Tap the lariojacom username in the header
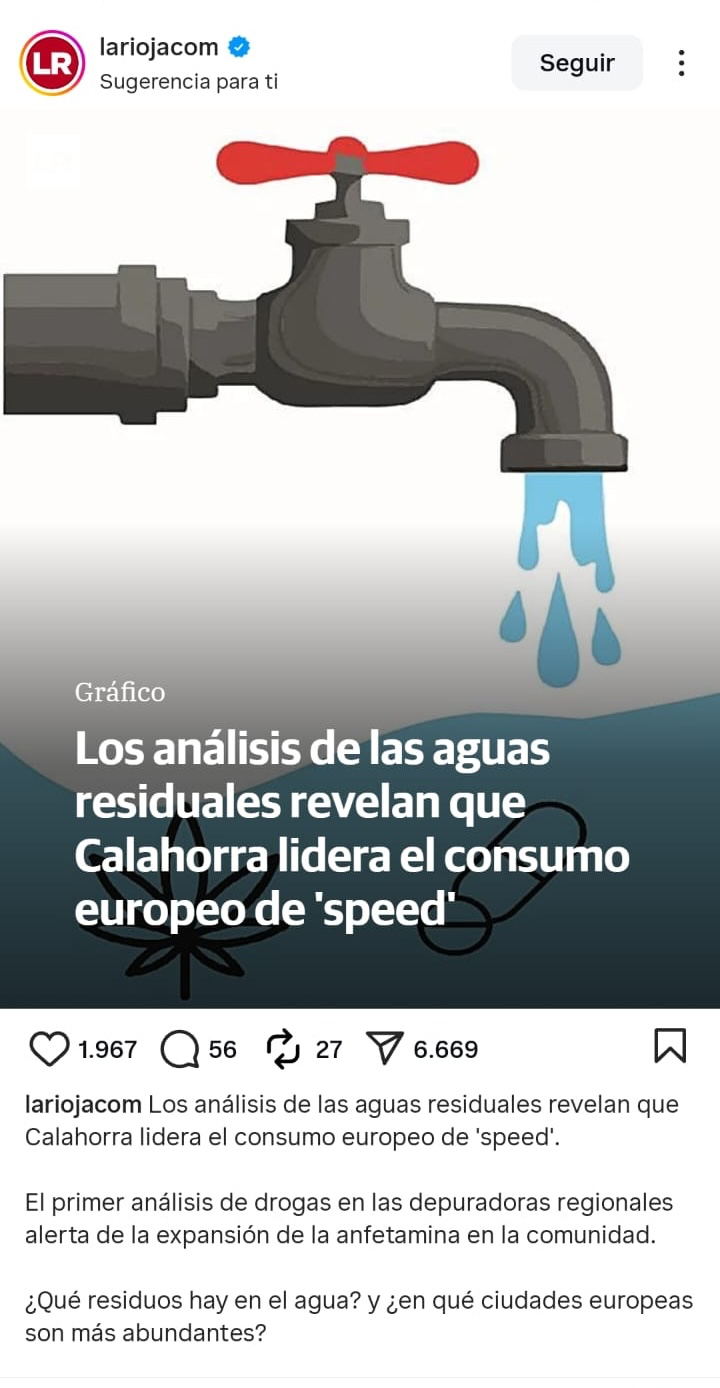Viewport: 720px width, 1388px height. [159, 46]
